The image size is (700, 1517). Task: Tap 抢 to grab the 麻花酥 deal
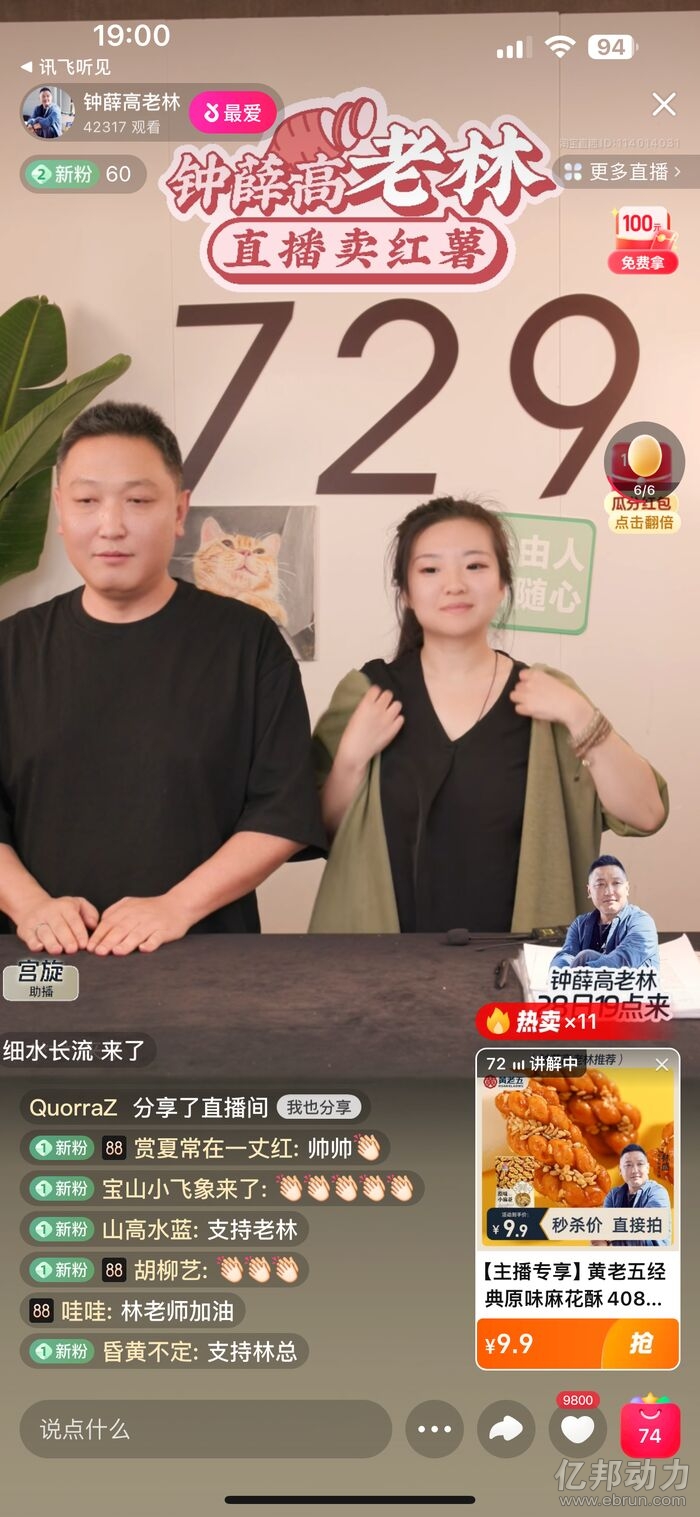pos(641,1343)
